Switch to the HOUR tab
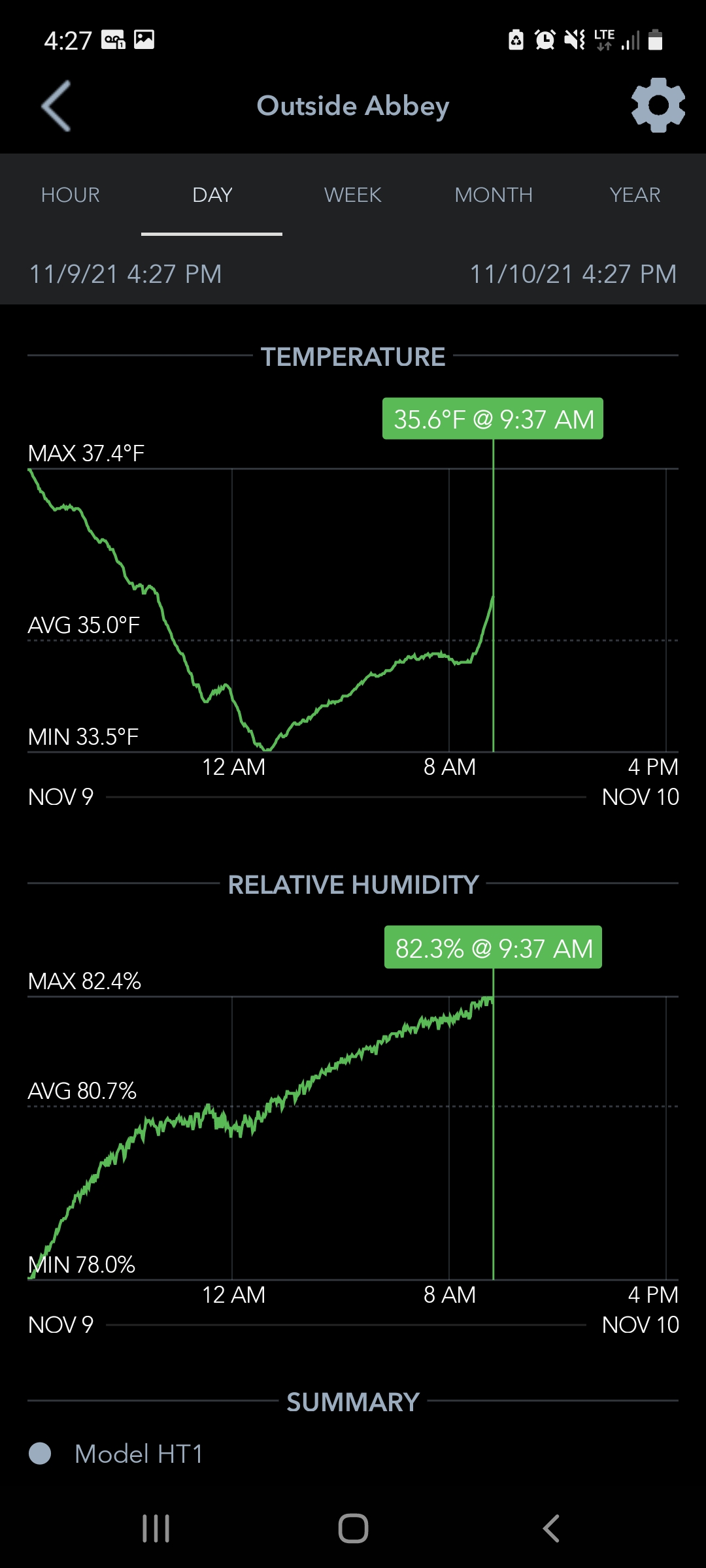 (x=71, y=195)
